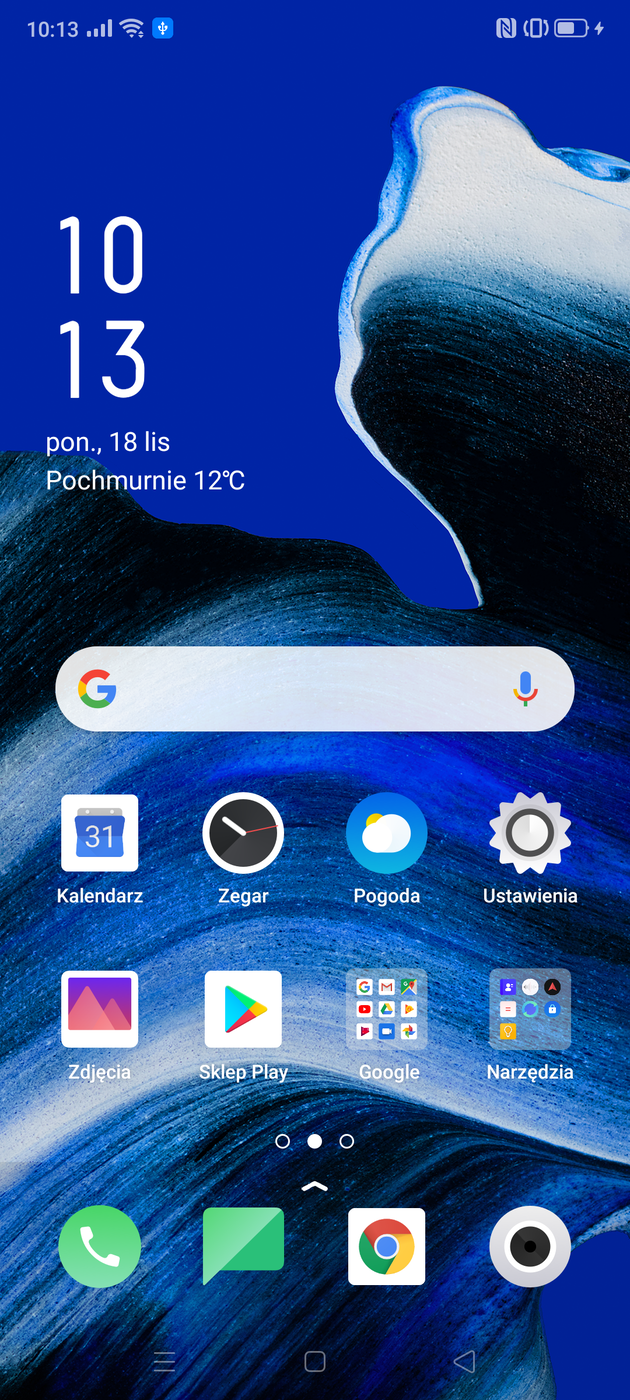Open the Phone dialer in the dock
The width and height of the screenshot is (630, 1400).
(100, 1246)
